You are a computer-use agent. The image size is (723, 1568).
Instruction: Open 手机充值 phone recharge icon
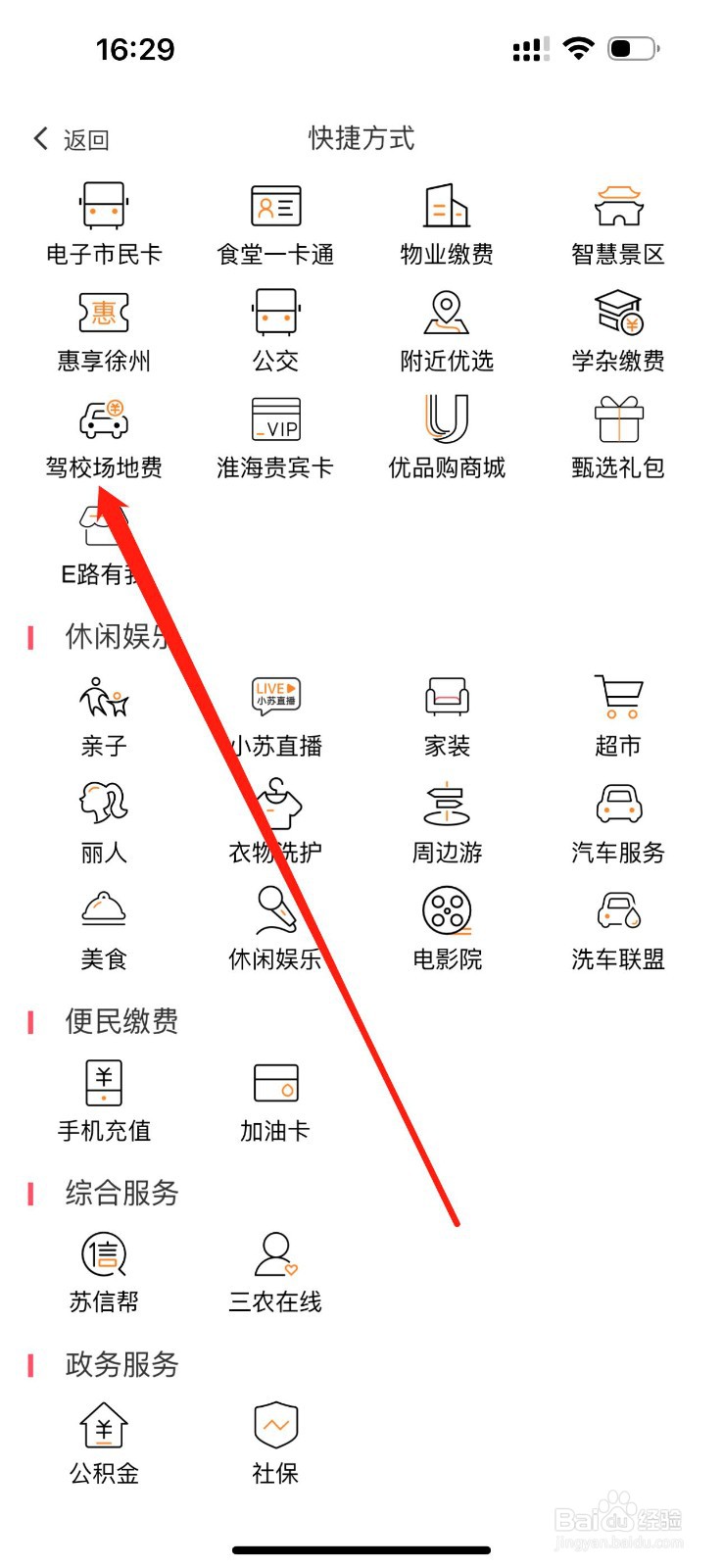tap(103, 1083)
